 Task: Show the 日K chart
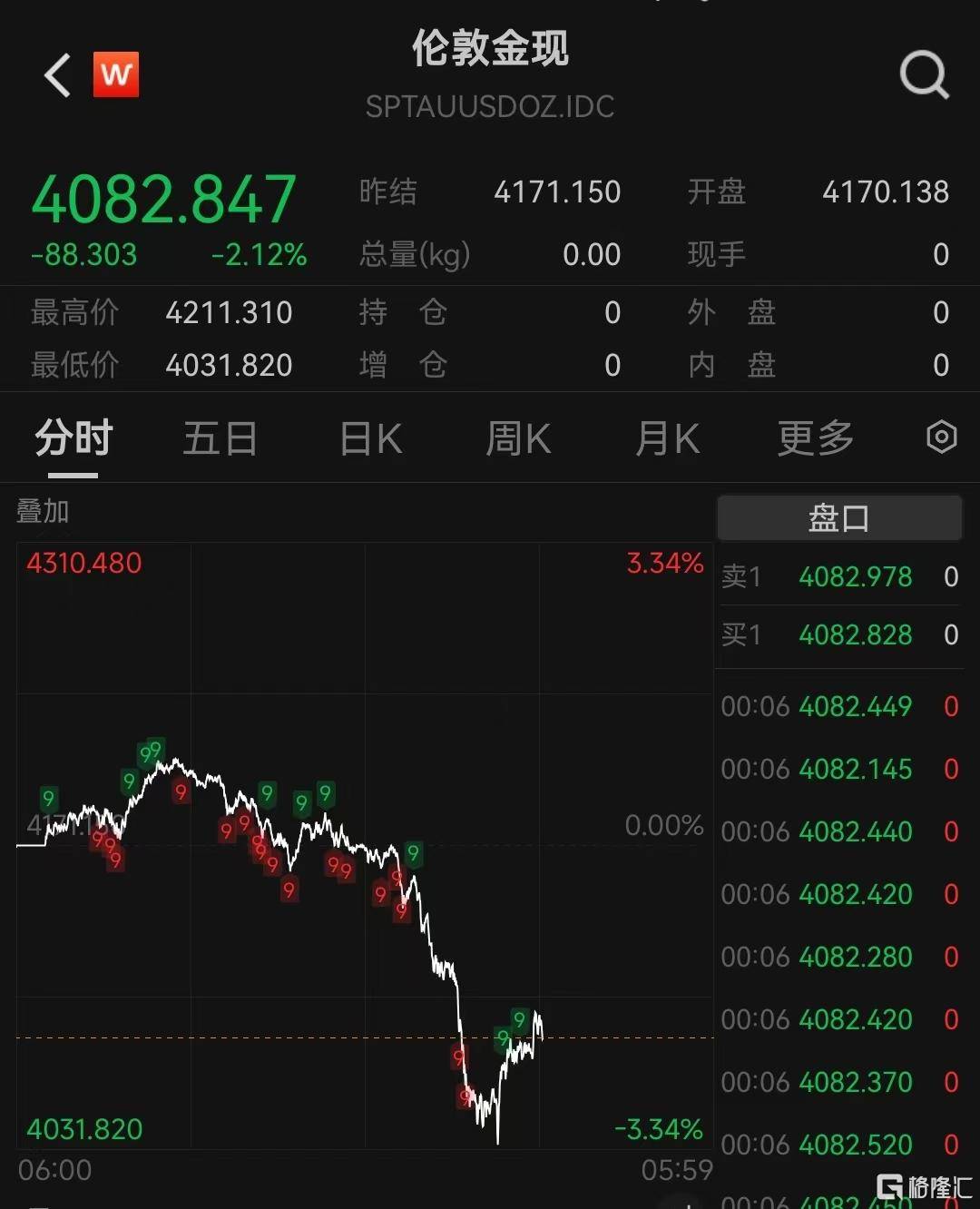tap(370, 439)
